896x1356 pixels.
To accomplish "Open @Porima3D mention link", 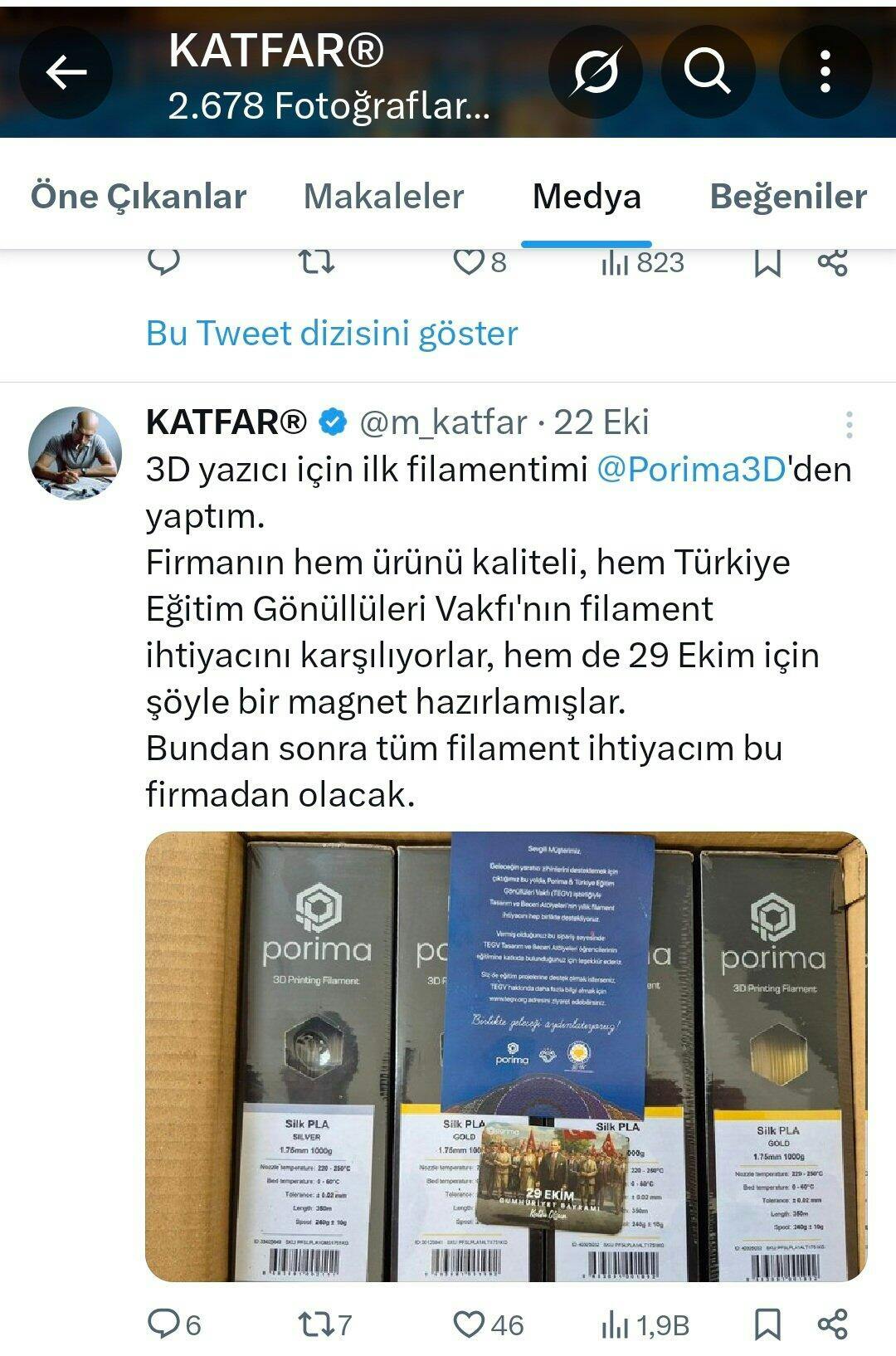I will (691, 470).
